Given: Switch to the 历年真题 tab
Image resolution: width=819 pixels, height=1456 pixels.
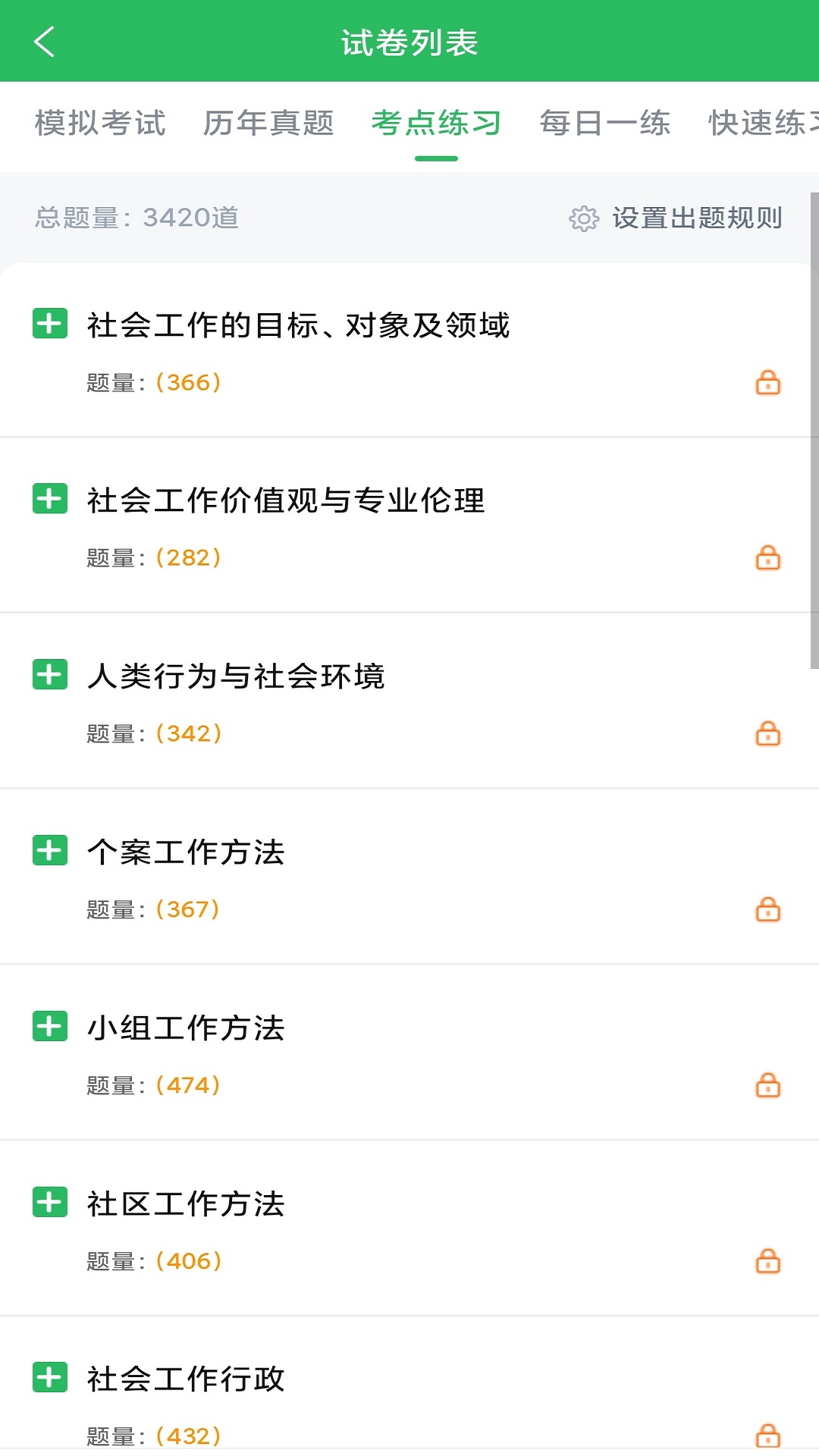Looking at the screenshot, I should pyautogui.click(x=268, y=123).
